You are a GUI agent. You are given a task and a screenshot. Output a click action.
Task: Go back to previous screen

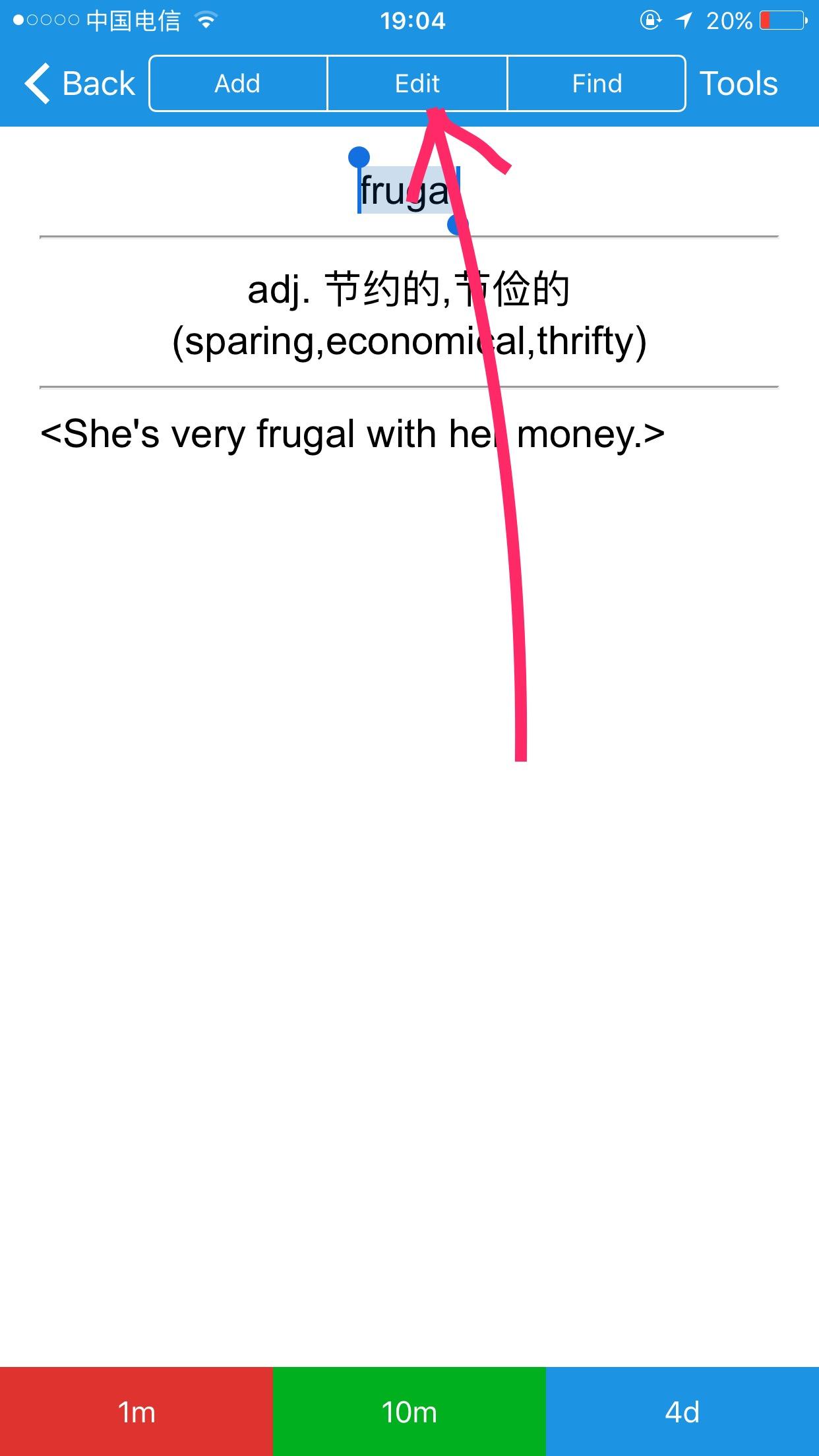pyautogui.click(x=80, y=84)
